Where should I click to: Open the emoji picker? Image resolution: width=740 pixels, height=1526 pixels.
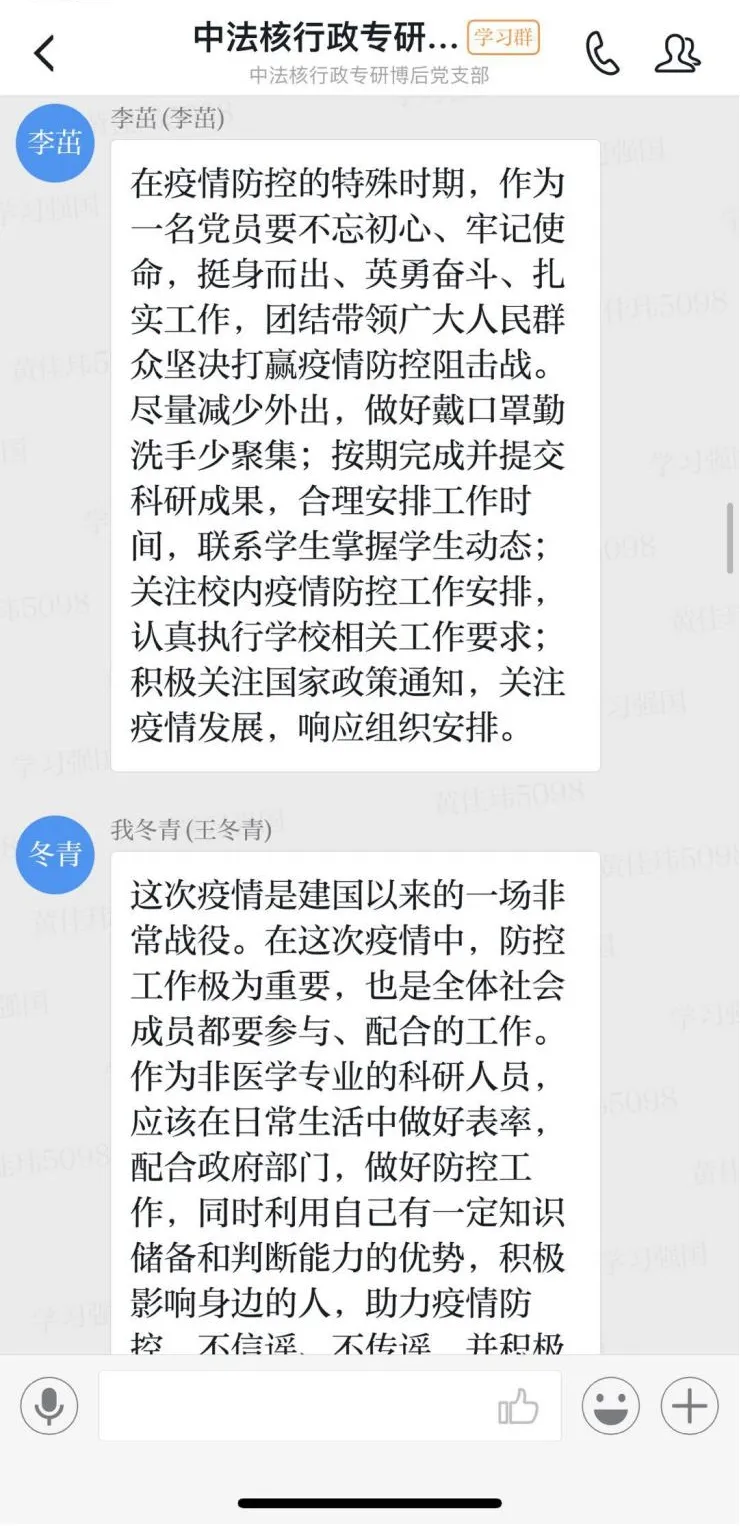610,1406
